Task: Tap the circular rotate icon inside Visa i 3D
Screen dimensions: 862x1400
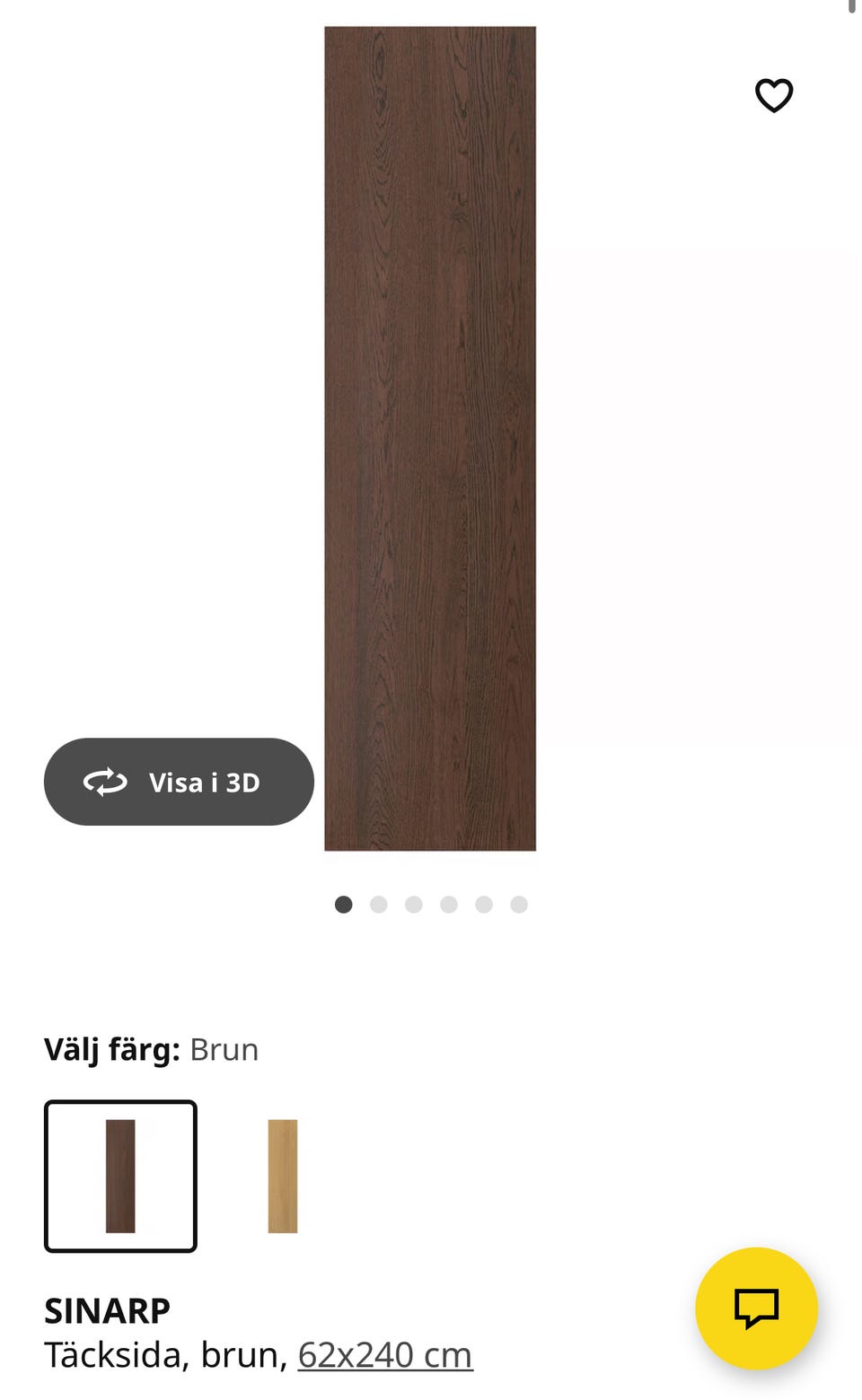Action: [x=107, y=782]
